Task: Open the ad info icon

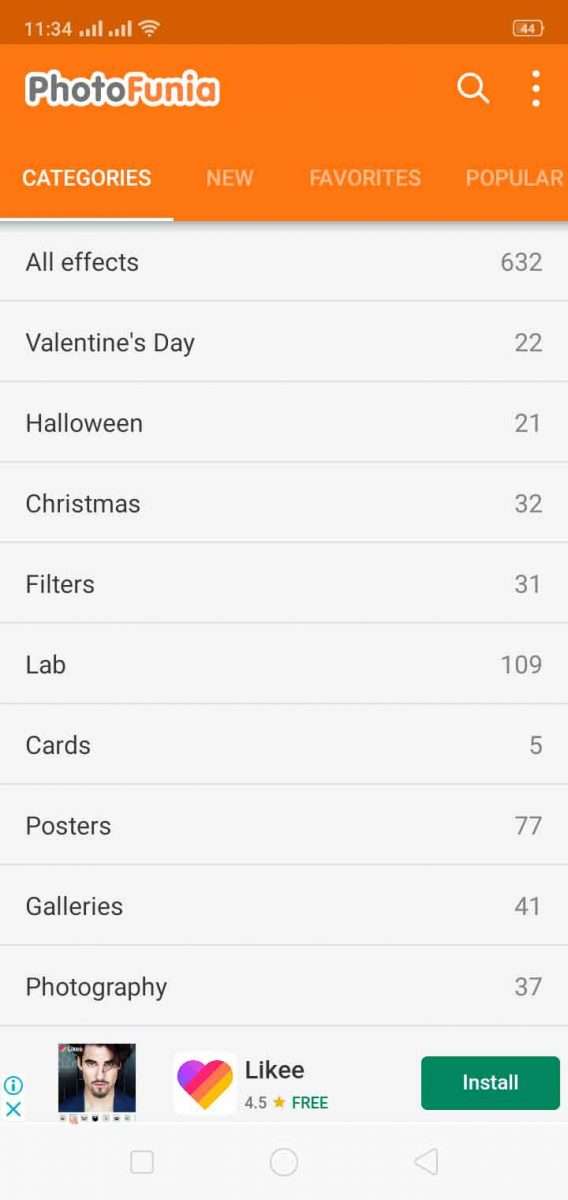Action: (14, 1086)
